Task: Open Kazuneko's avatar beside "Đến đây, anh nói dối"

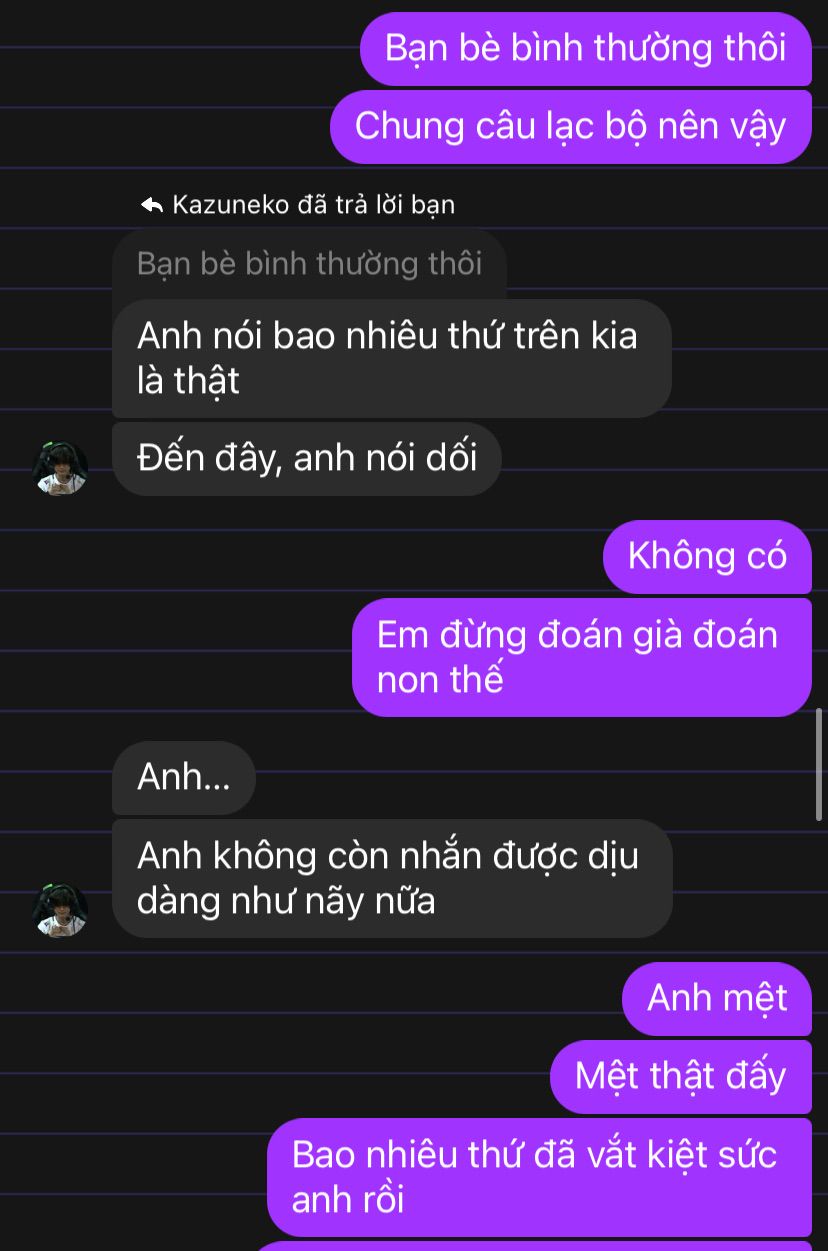Action: pyautogui.click(x=60, y=468)
